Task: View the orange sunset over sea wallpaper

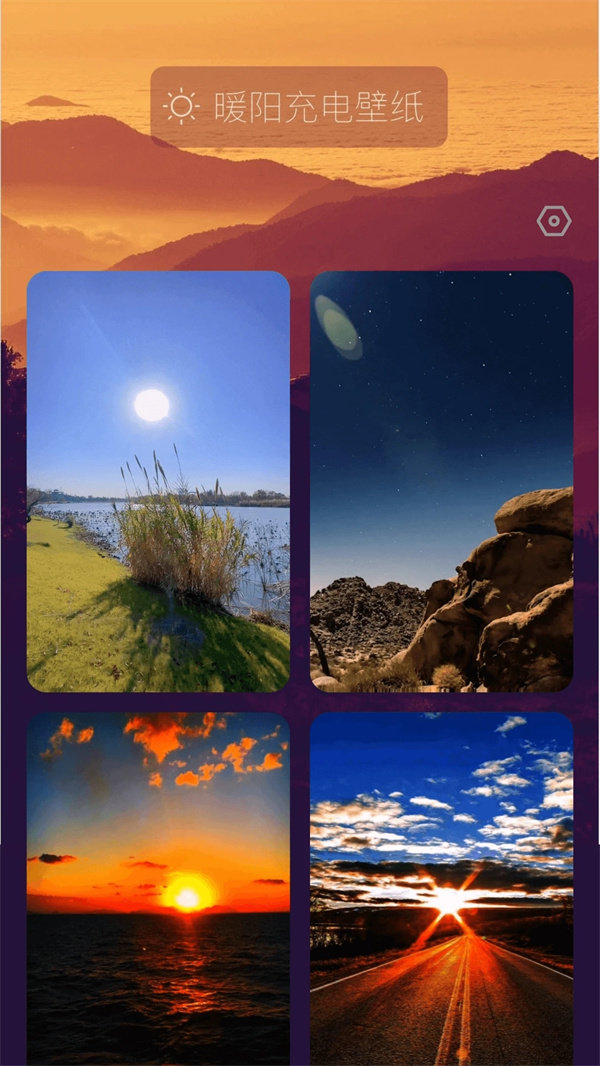Action: pyautogui.click(x=158, y=888)
